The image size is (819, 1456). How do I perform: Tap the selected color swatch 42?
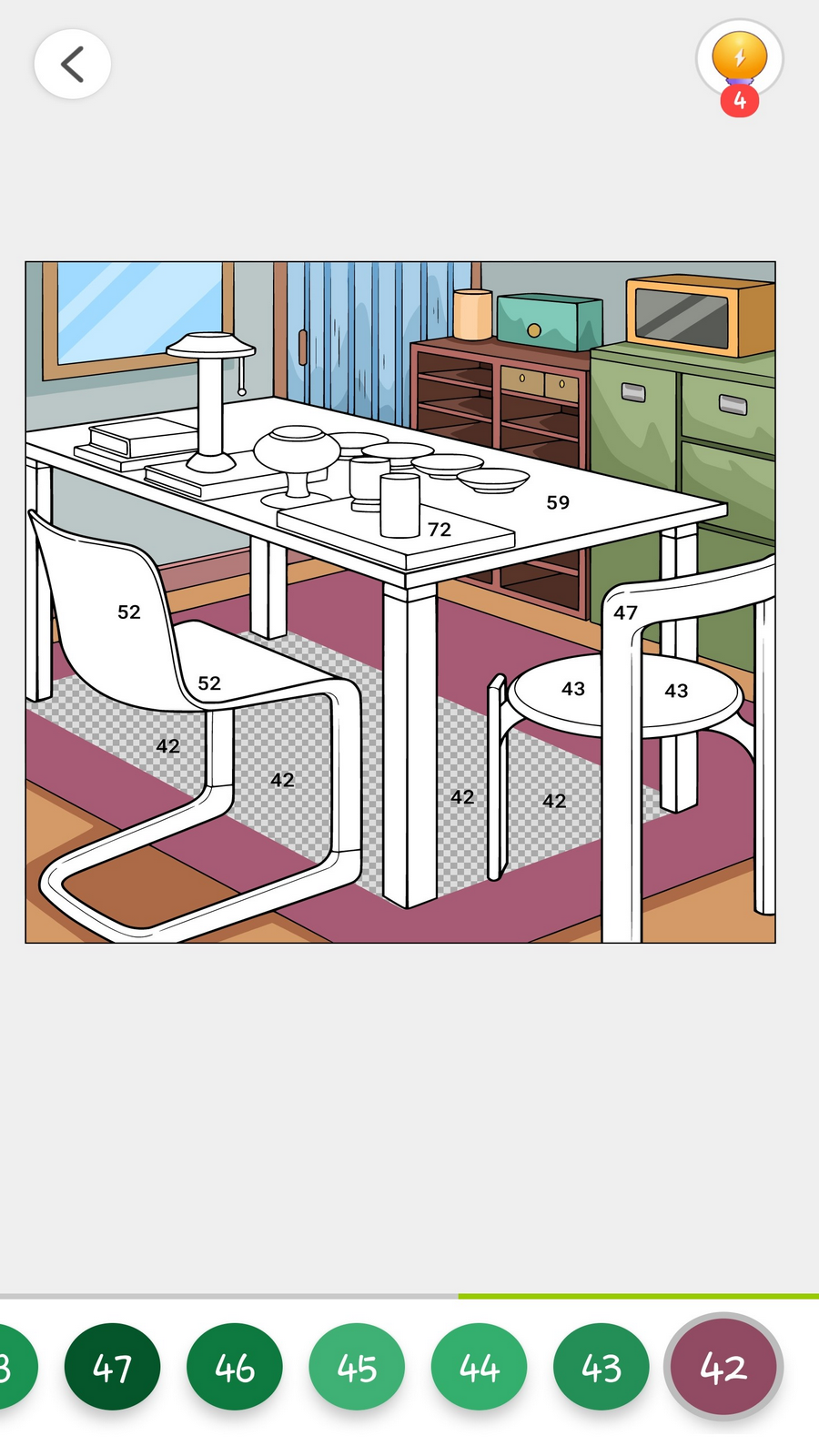[x=723, y=1367]
